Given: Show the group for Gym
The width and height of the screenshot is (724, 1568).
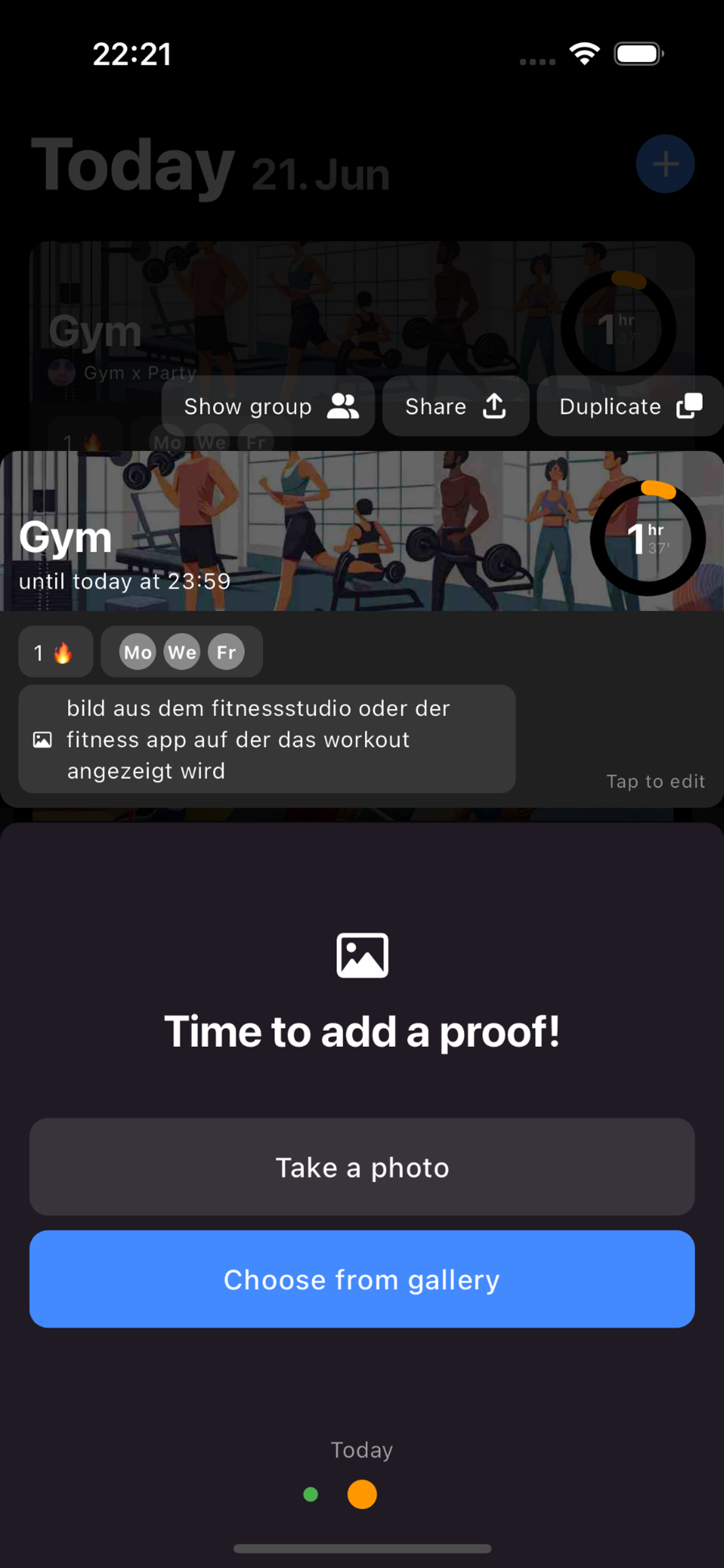Looking at the screenshot, I should 268,407.
